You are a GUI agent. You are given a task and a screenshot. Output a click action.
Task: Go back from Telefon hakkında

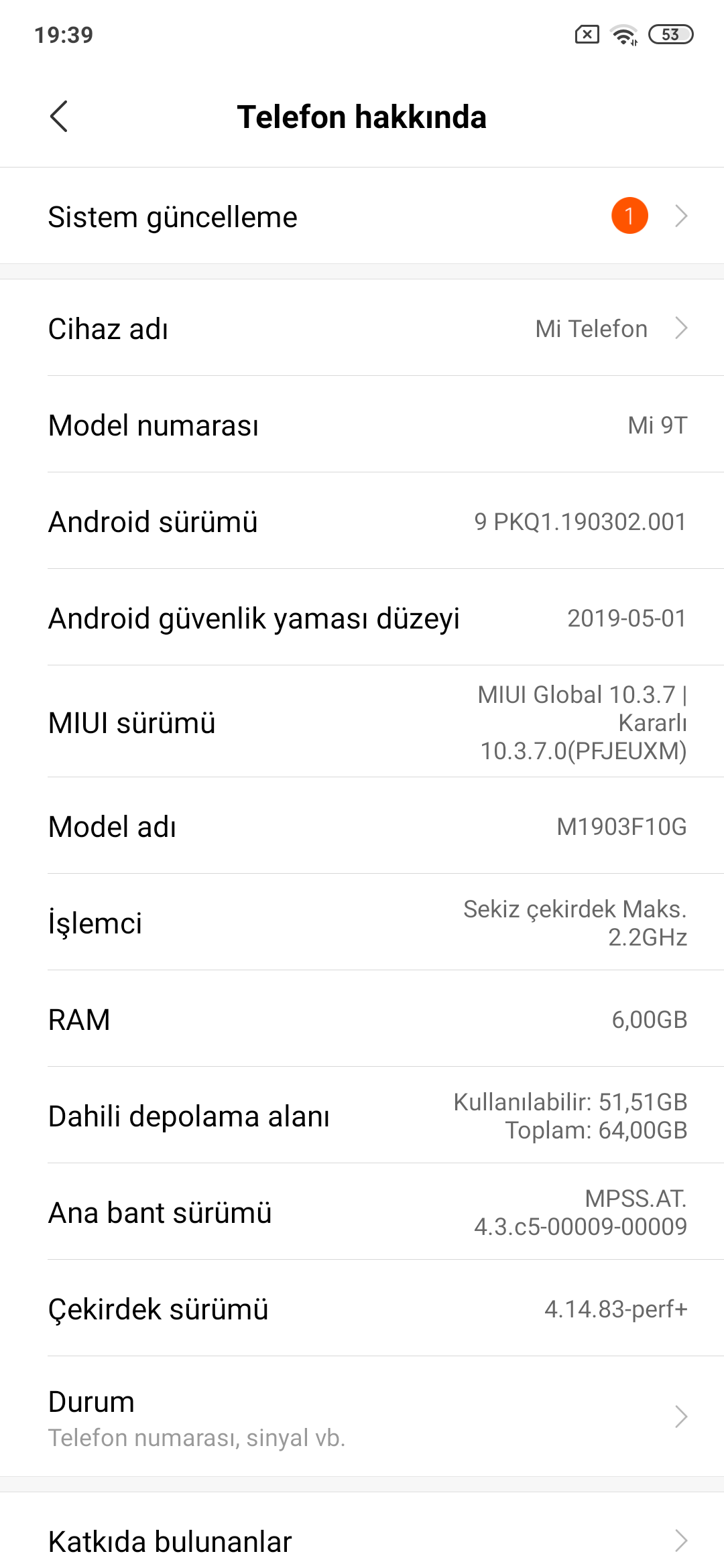[59, 117]
